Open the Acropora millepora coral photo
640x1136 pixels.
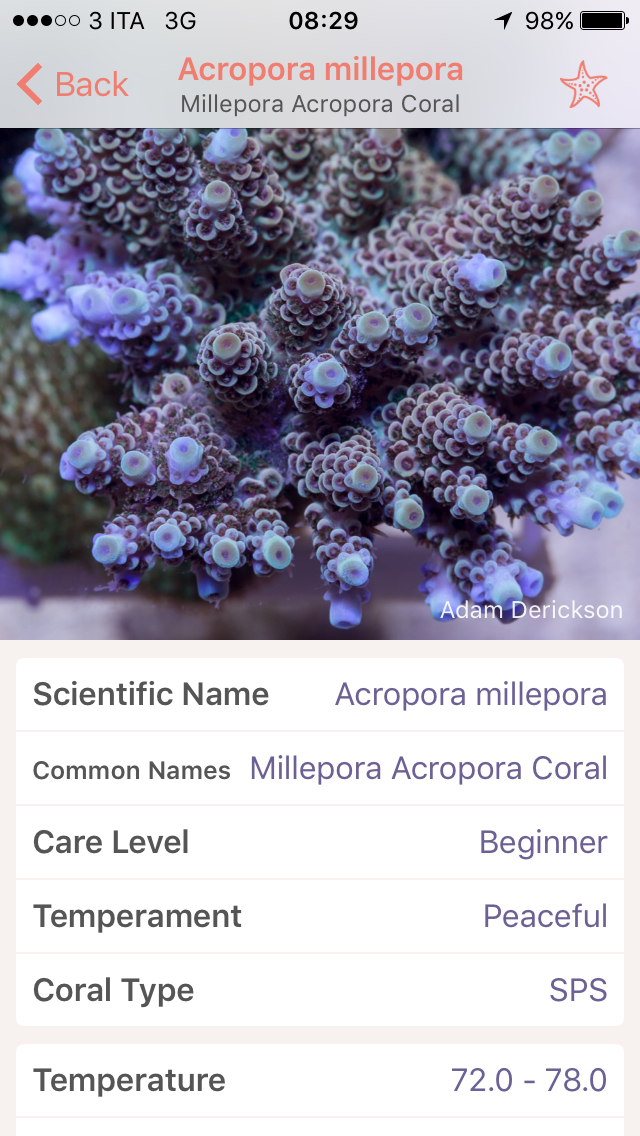(320, 384)
